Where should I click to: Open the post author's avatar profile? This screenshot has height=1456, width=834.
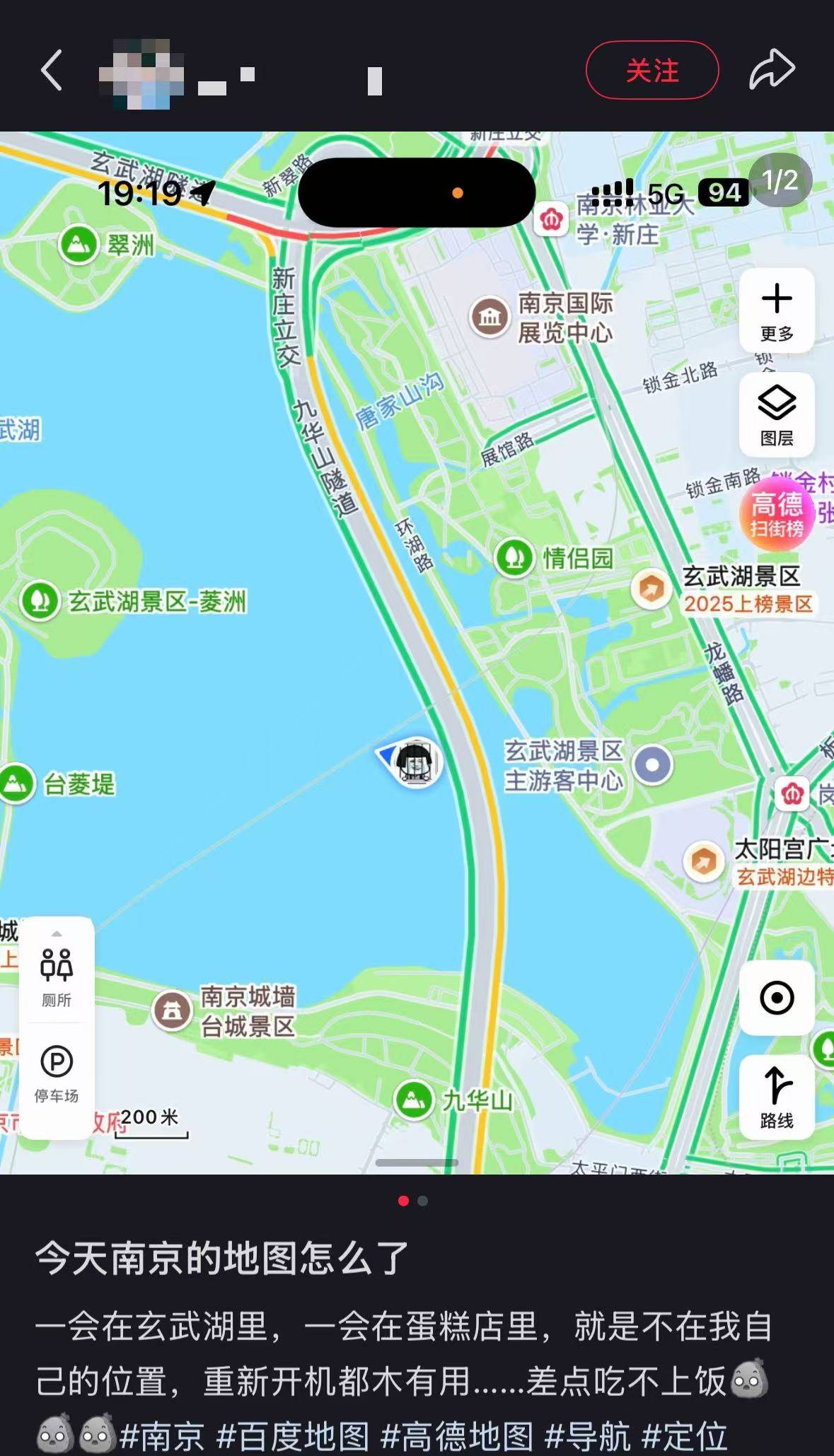[x=141, y=74]
